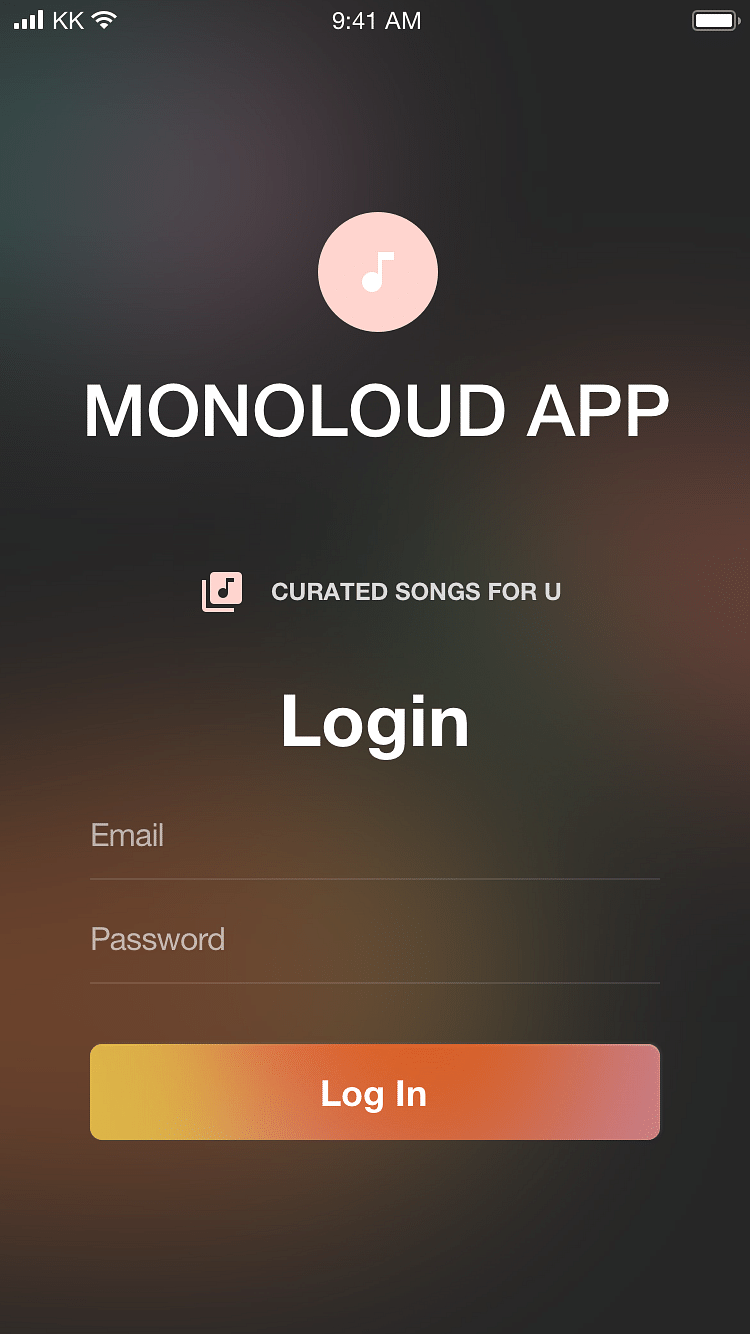Tap the Email input field
Viewport: 750px width, 1334px height.
click(374, 837)
